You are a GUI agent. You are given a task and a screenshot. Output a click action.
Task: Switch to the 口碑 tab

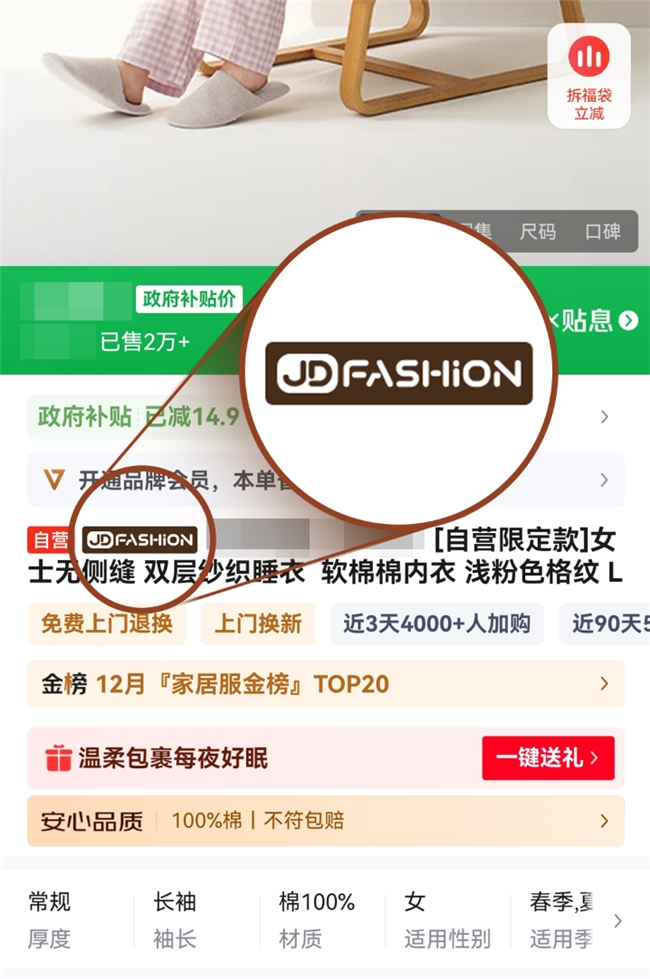(602, 232)
